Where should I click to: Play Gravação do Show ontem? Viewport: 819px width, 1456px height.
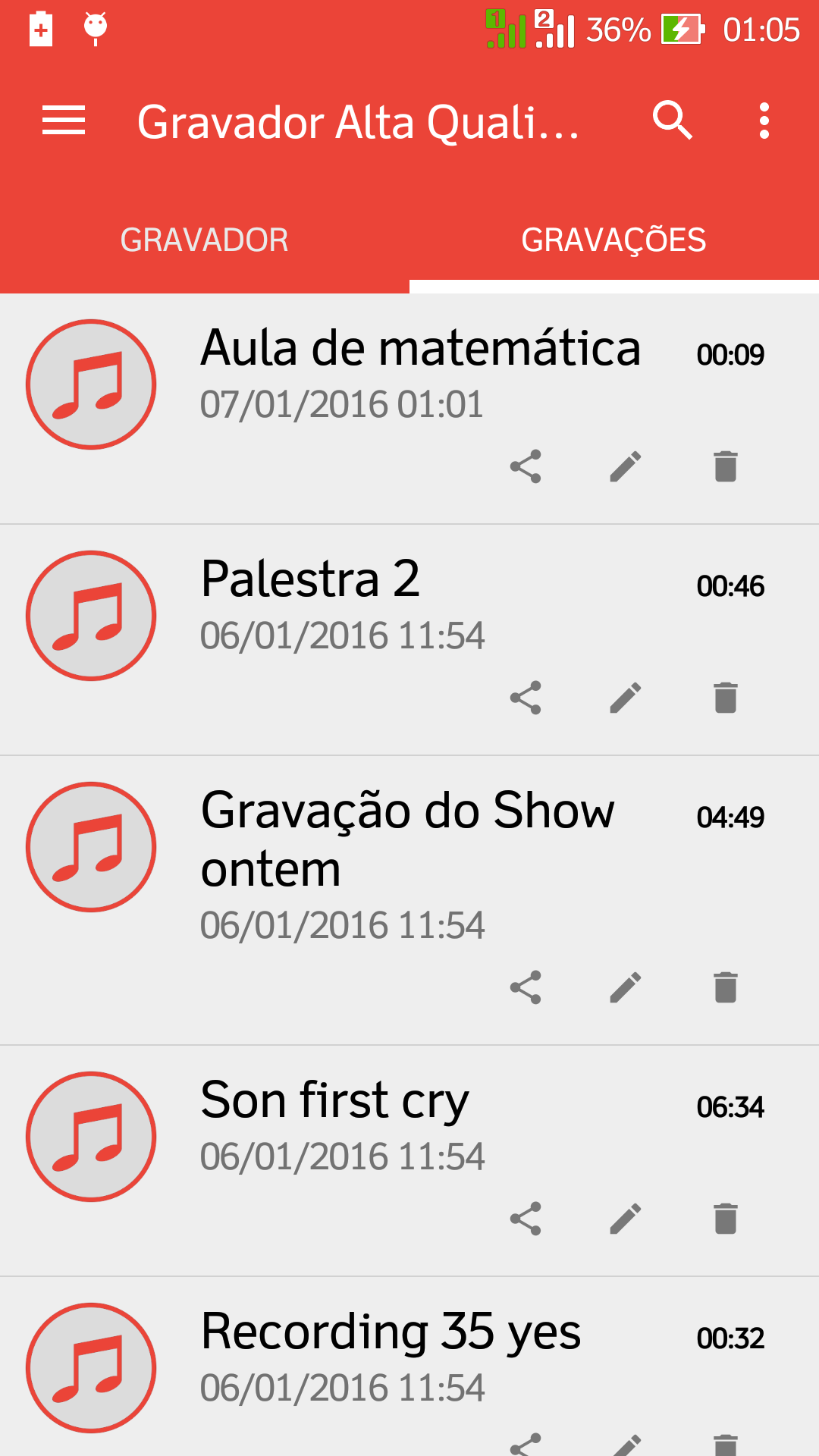pyautogui.click(x=91, y=847)
